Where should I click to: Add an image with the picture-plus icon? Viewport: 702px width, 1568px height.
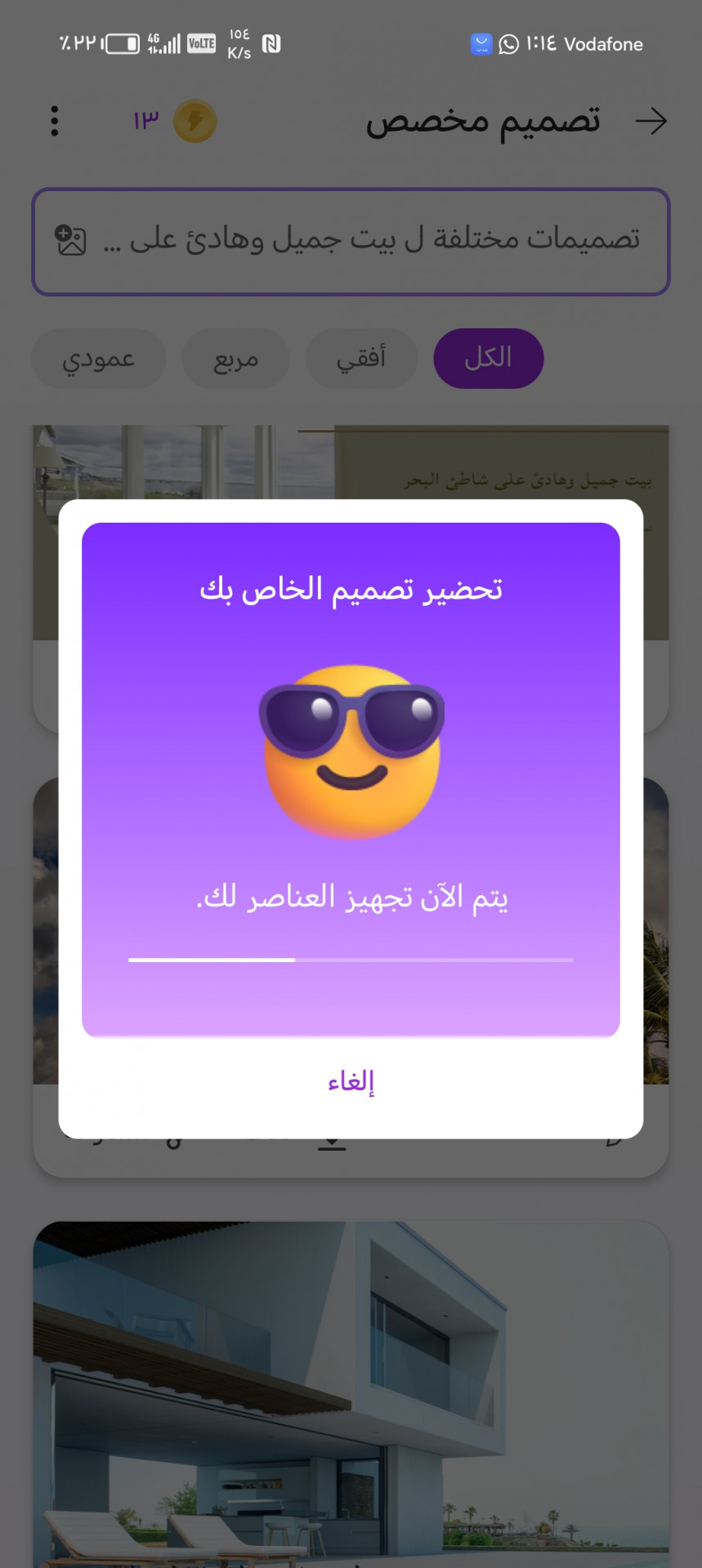point(71,240)
